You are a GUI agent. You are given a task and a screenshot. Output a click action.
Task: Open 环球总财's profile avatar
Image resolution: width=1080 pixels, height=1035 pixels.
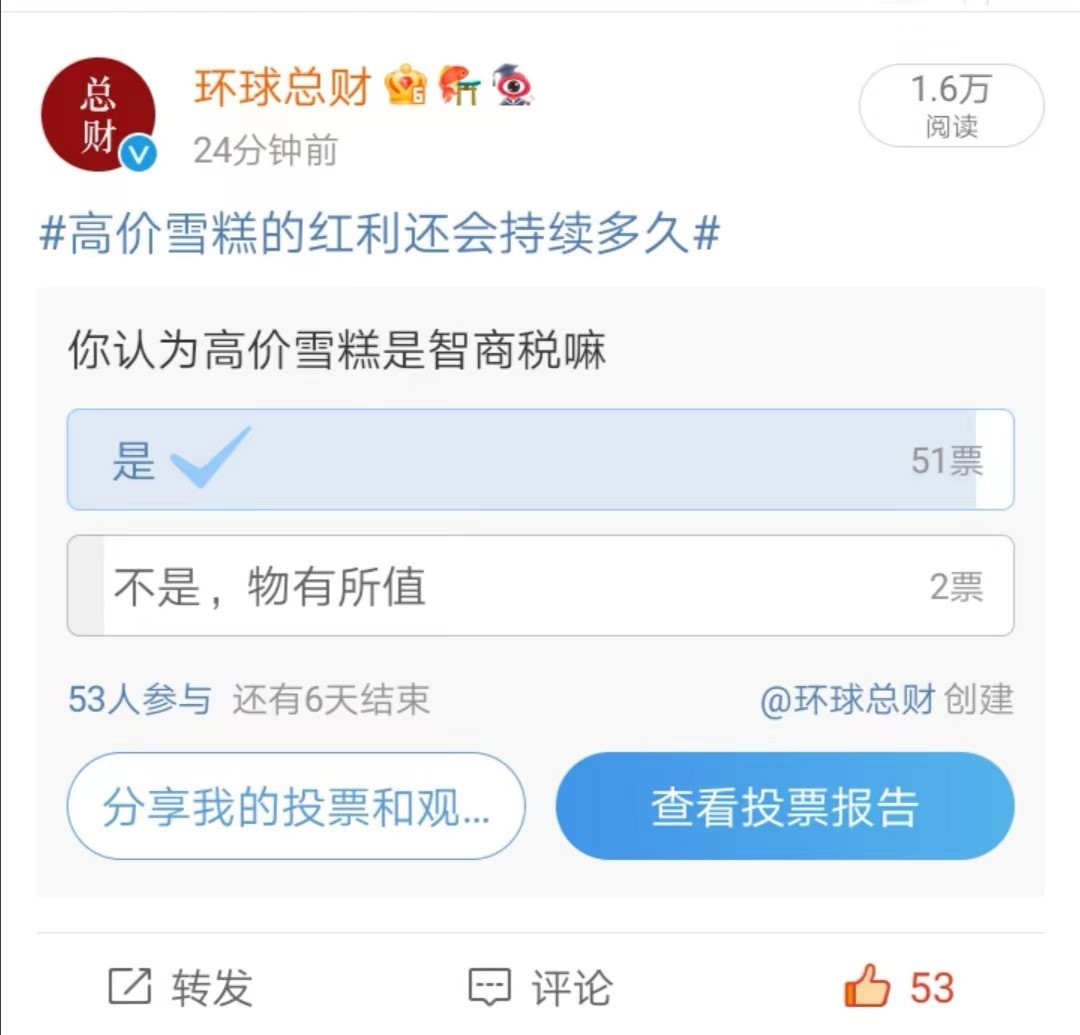pyautogui.click(x=98, y=115)
